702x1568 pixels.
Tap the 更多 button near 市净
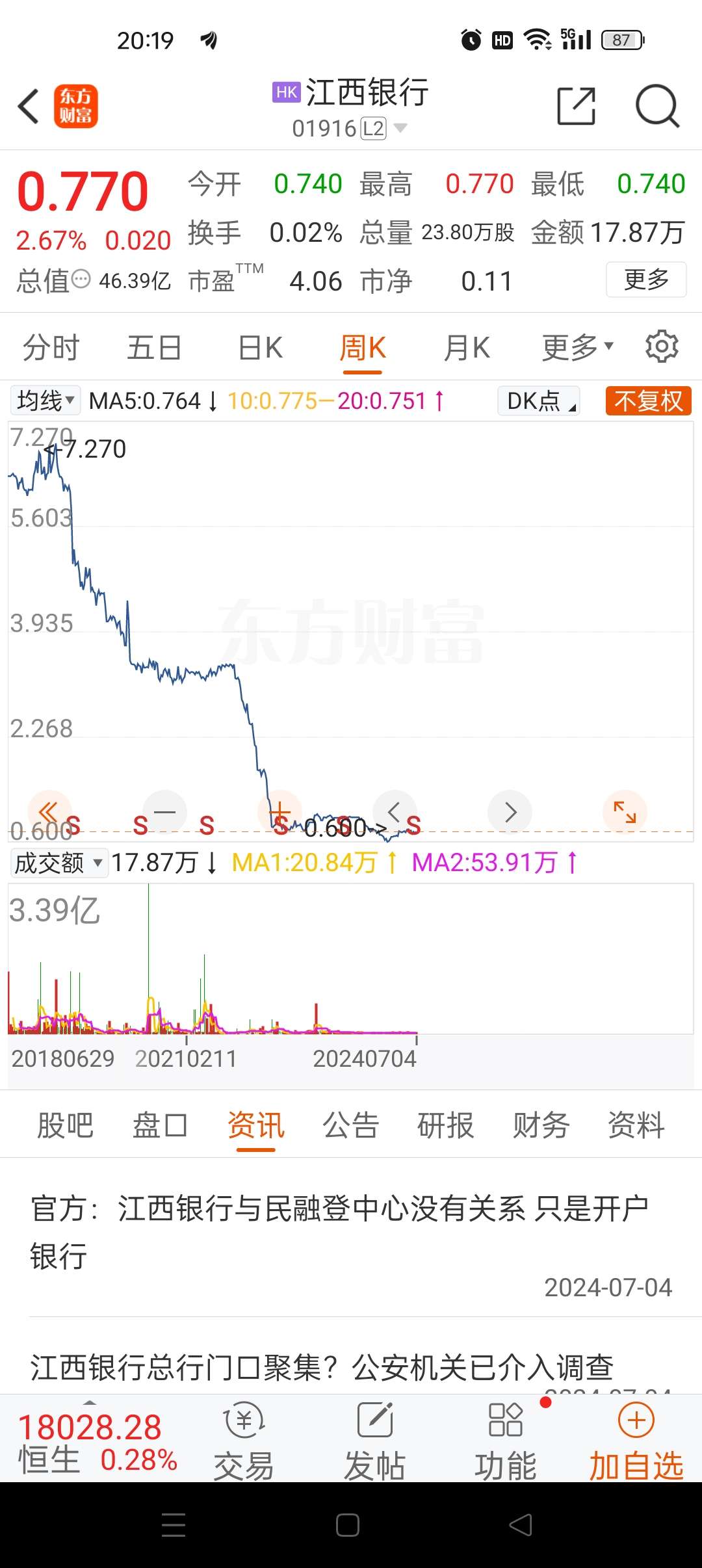coord(646,280)
